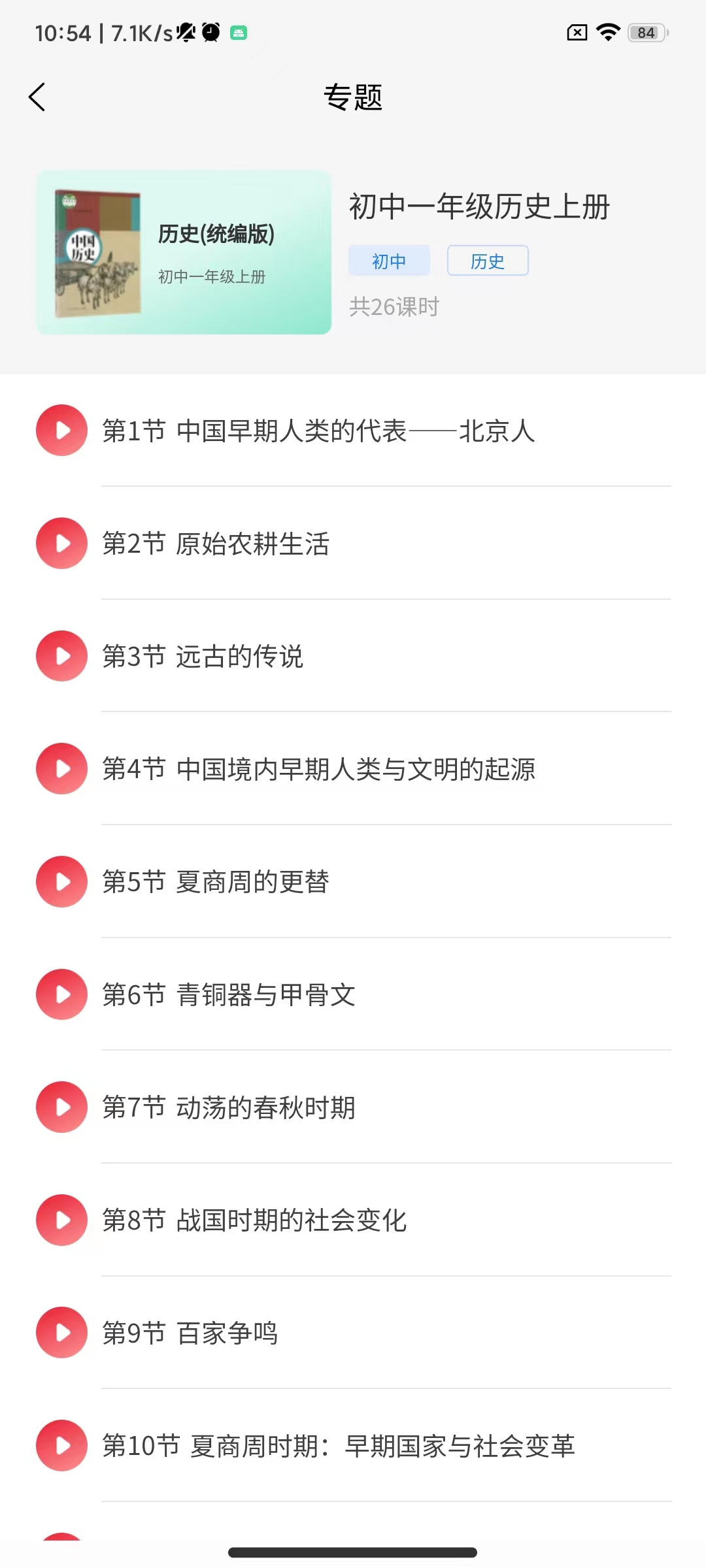
Task: Open 第10节 夏商周时期：早期国家与社会变革
Action: click(340, 1446)
